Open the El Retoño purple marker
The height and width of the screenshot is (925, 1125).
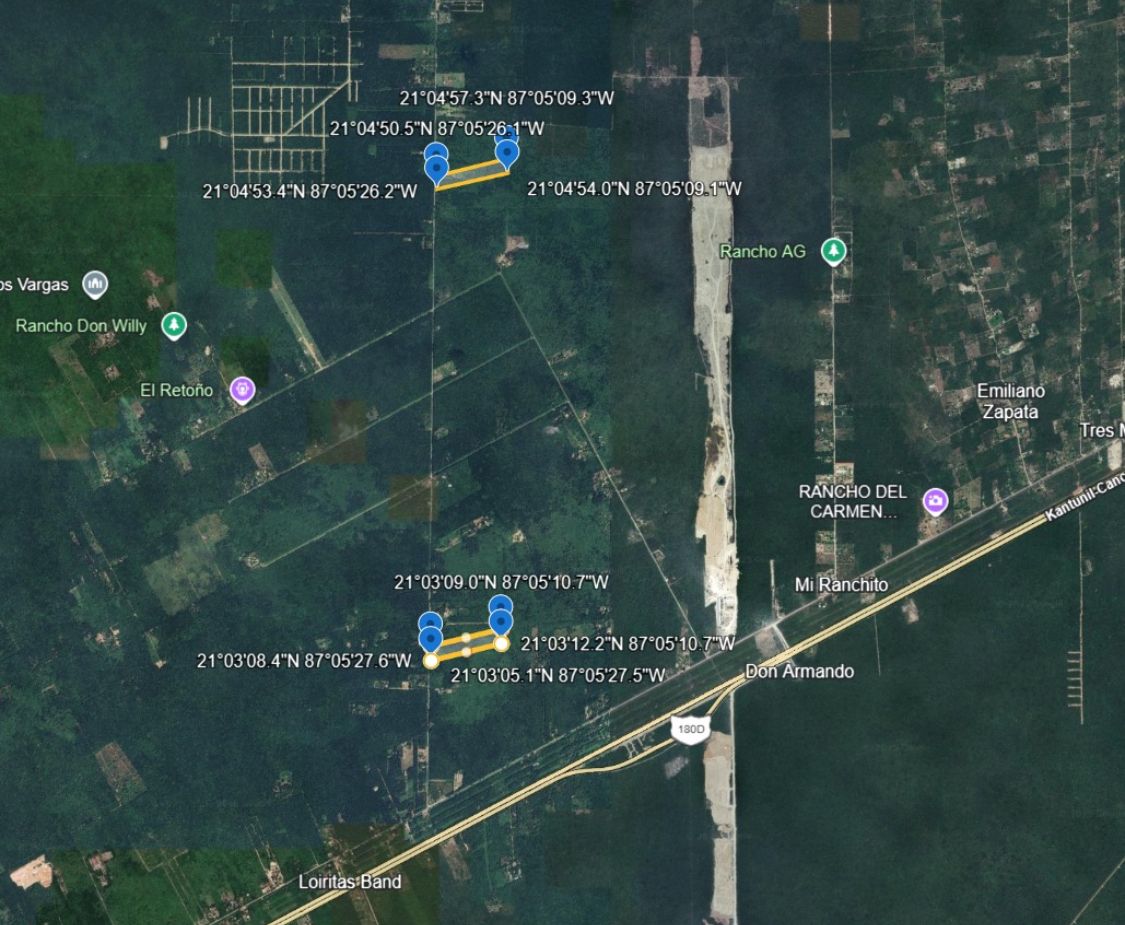241,389
